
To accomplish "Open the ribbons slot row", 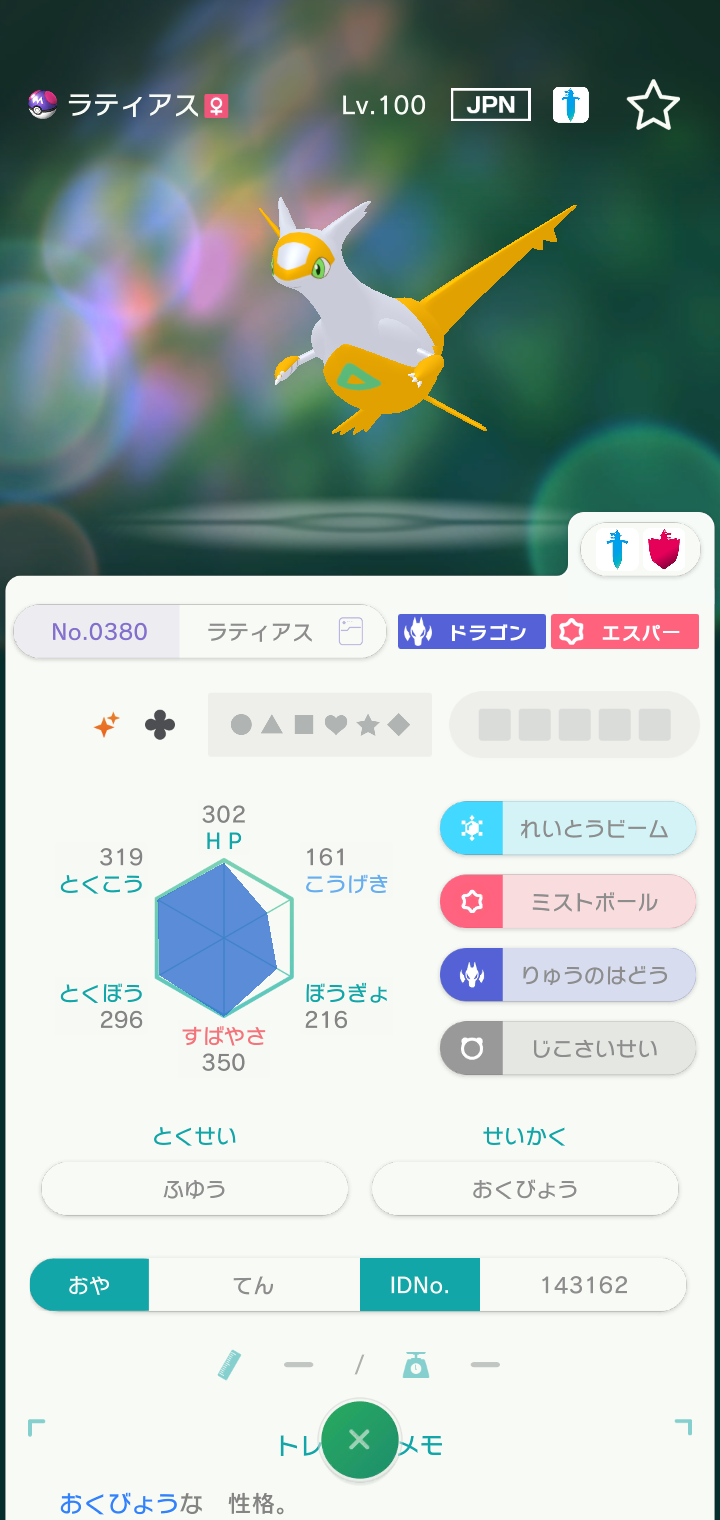I will pos(574,725).
